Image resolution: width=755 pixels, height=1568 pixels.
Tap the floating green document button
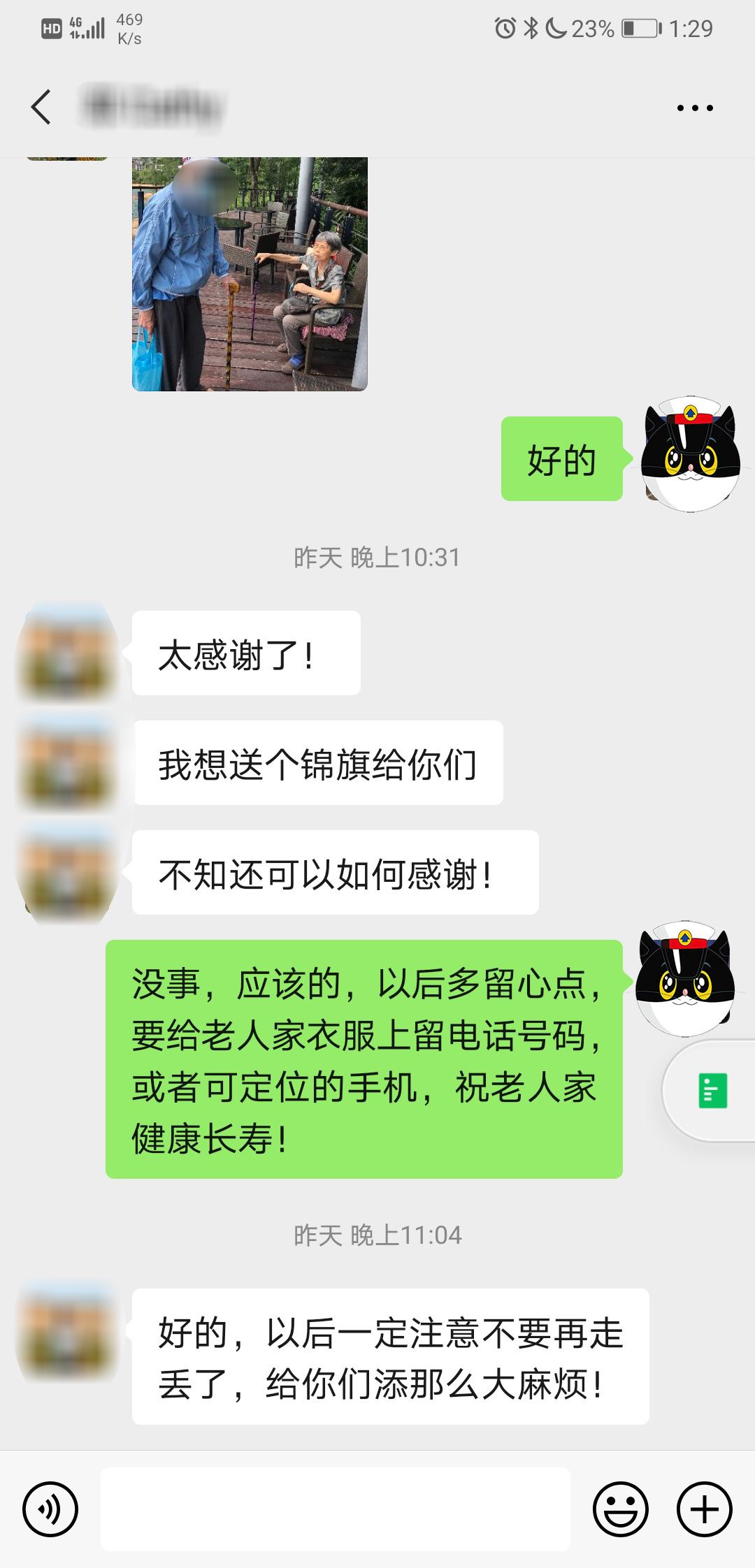713,1091
